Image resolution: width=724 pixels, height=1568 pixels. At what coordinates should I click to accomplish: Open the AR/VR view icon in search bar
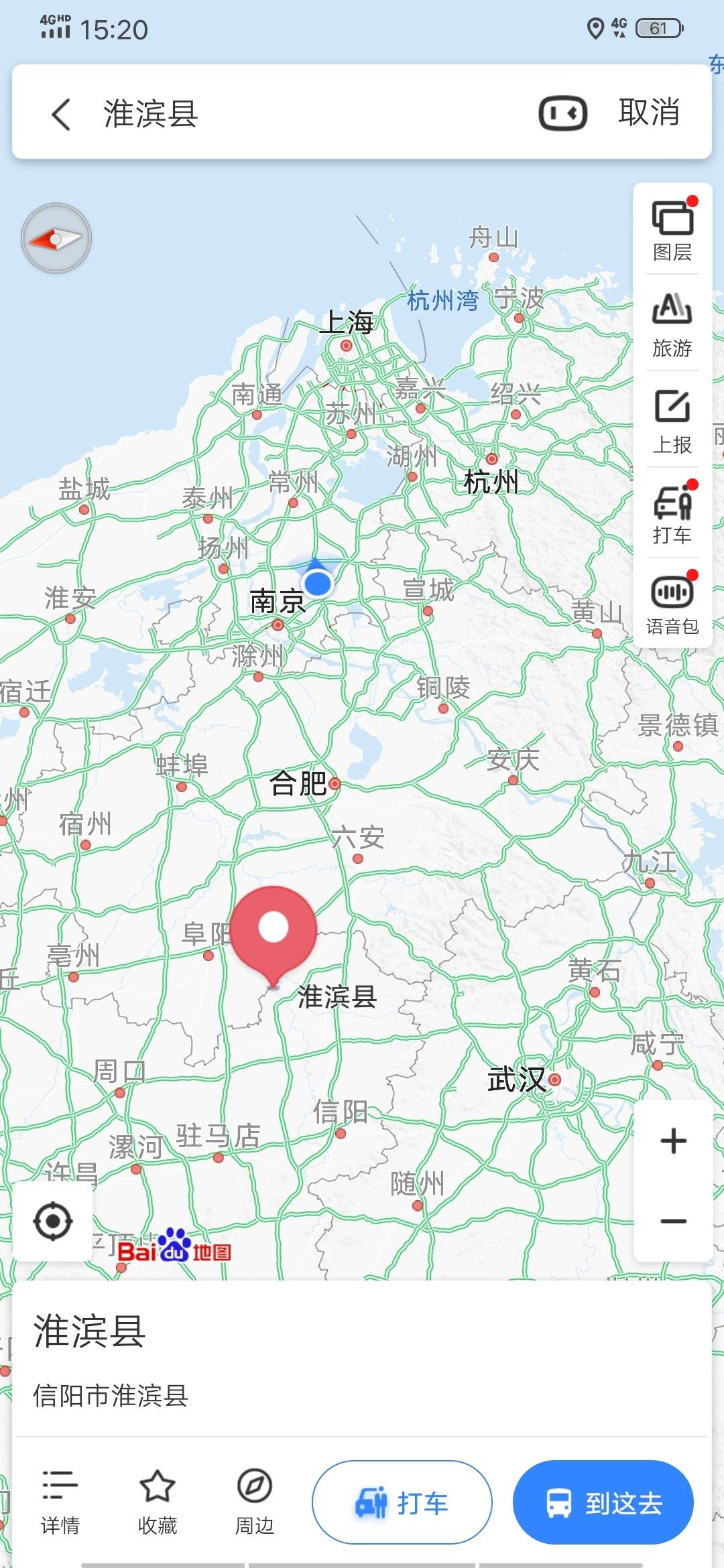(x=562, y=113)
